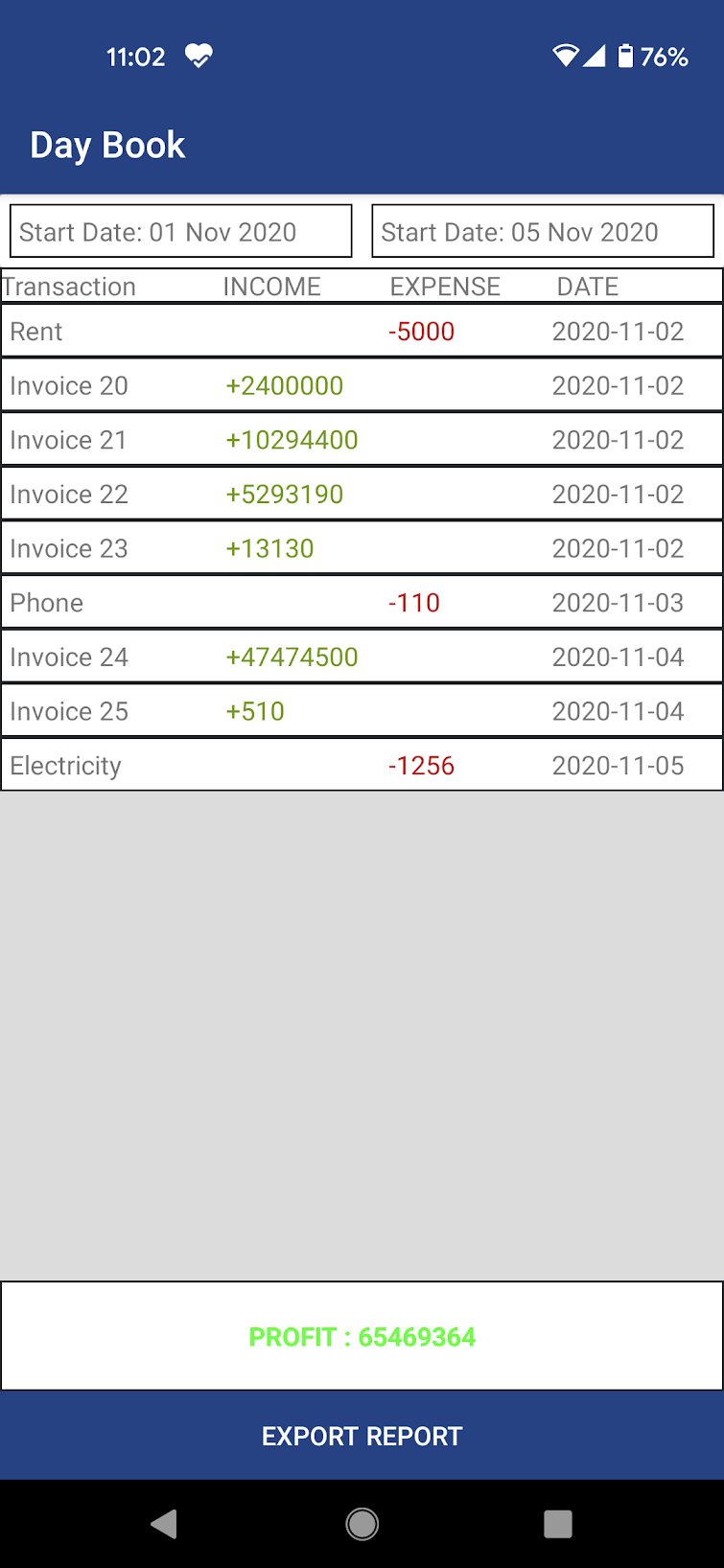Change the date set to 05 Nov 2020

[542, 232]
